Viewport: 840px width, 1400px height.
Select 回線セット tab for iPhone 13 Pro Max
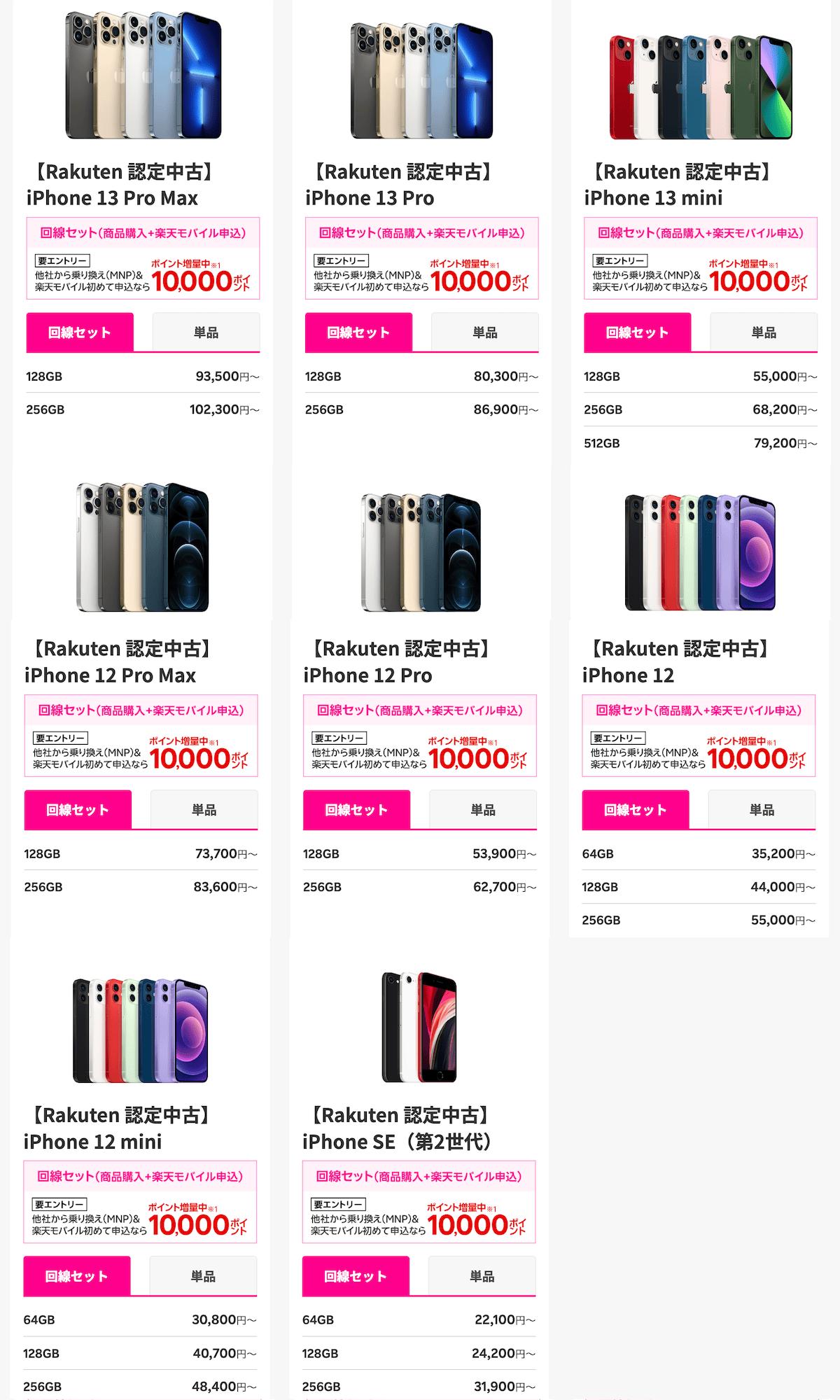click(80, 332)
